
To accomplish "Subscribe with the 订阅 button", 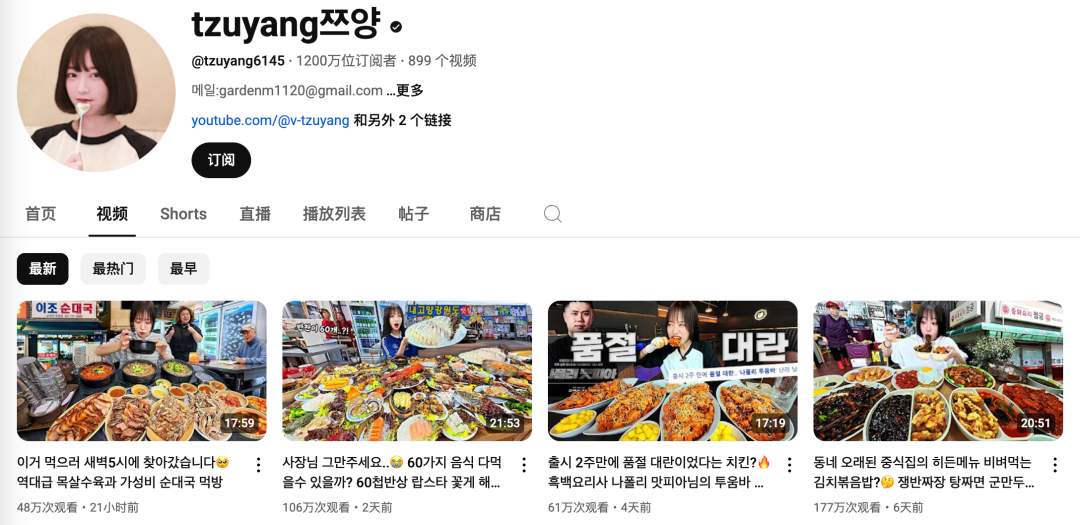I will (x=221, y=160).
